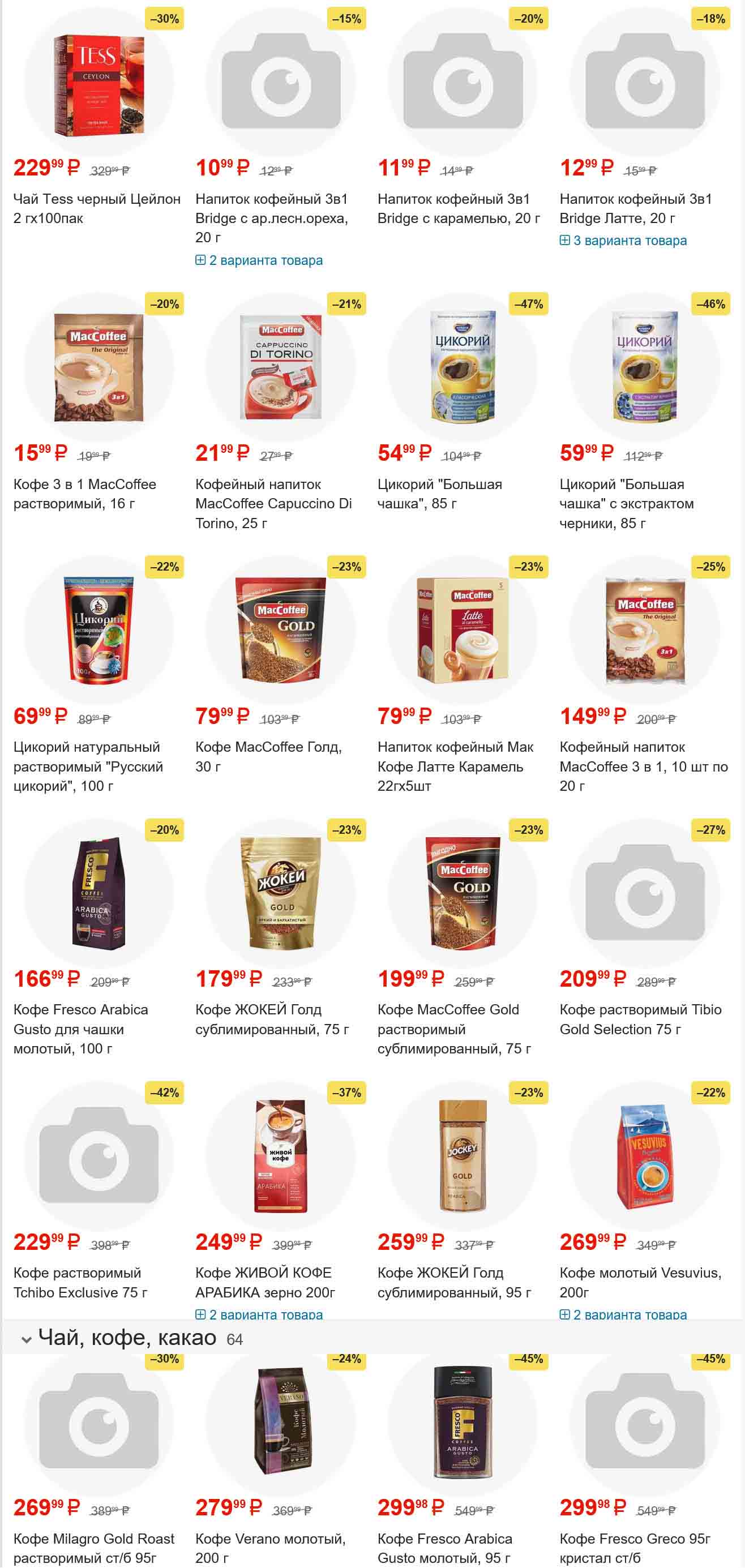Open MacCoffee 3-in-1 instant 16 g
The image size is (745, 1568).
[84, 494]
